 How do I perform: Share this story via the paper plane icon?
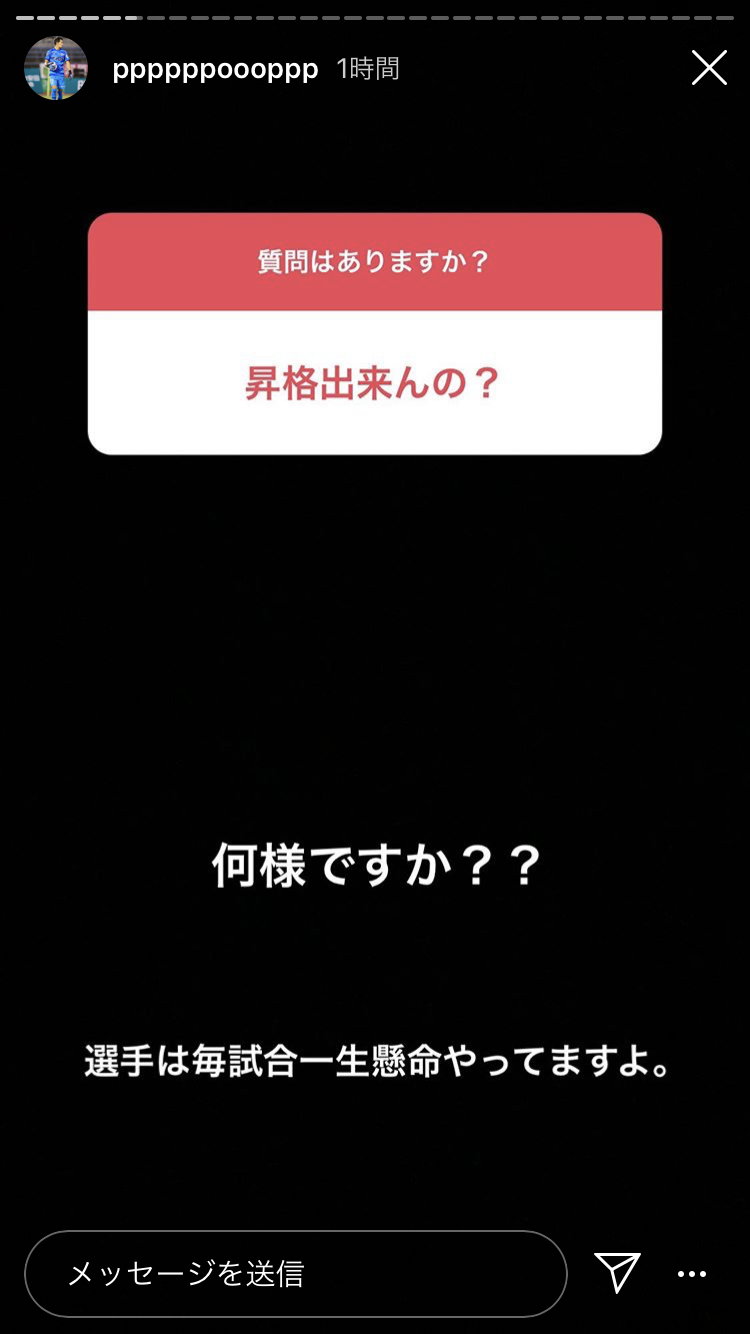(x=617, y=1272)
